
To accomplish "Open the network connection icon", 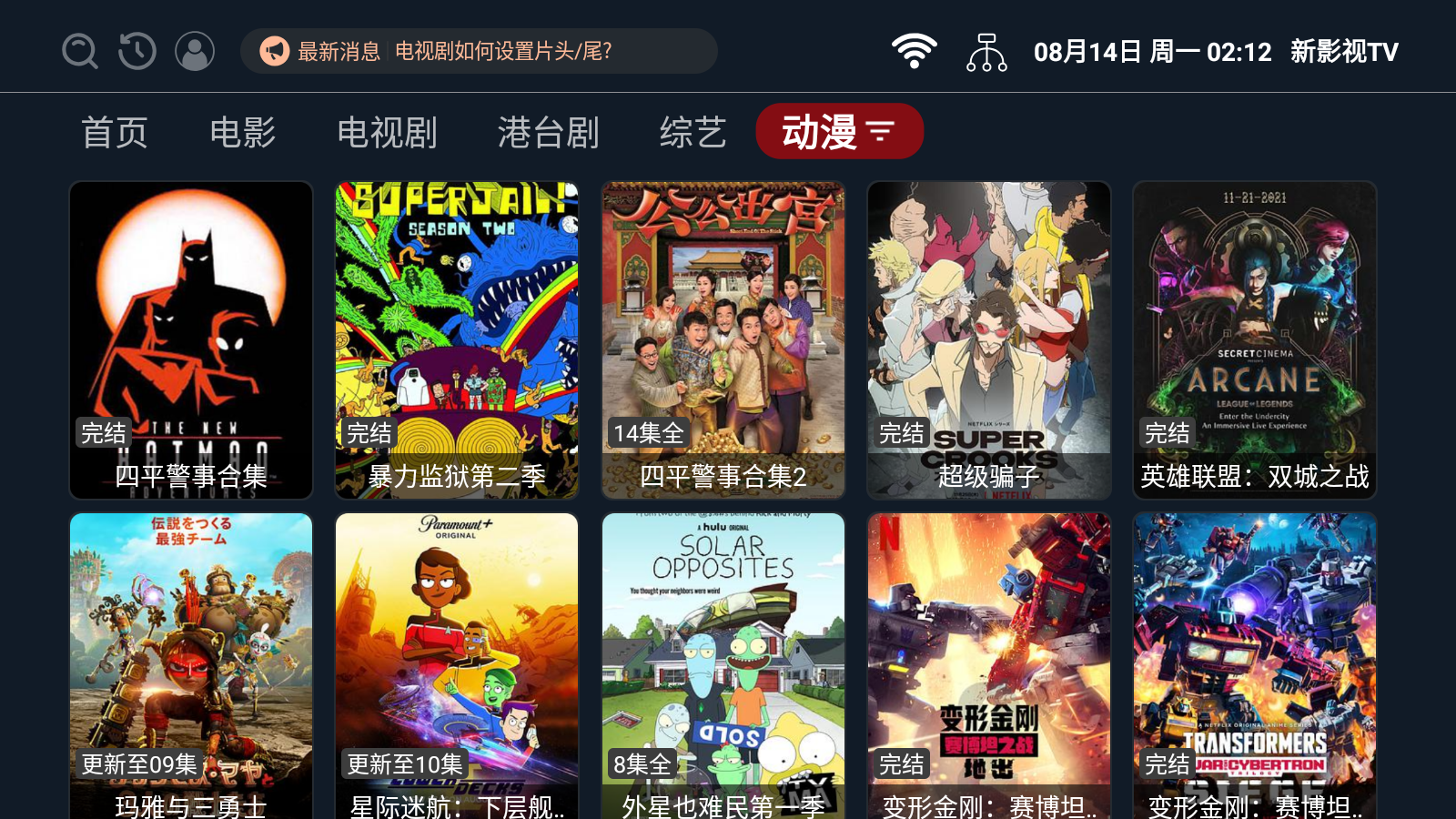I will [x=986, y=52].
